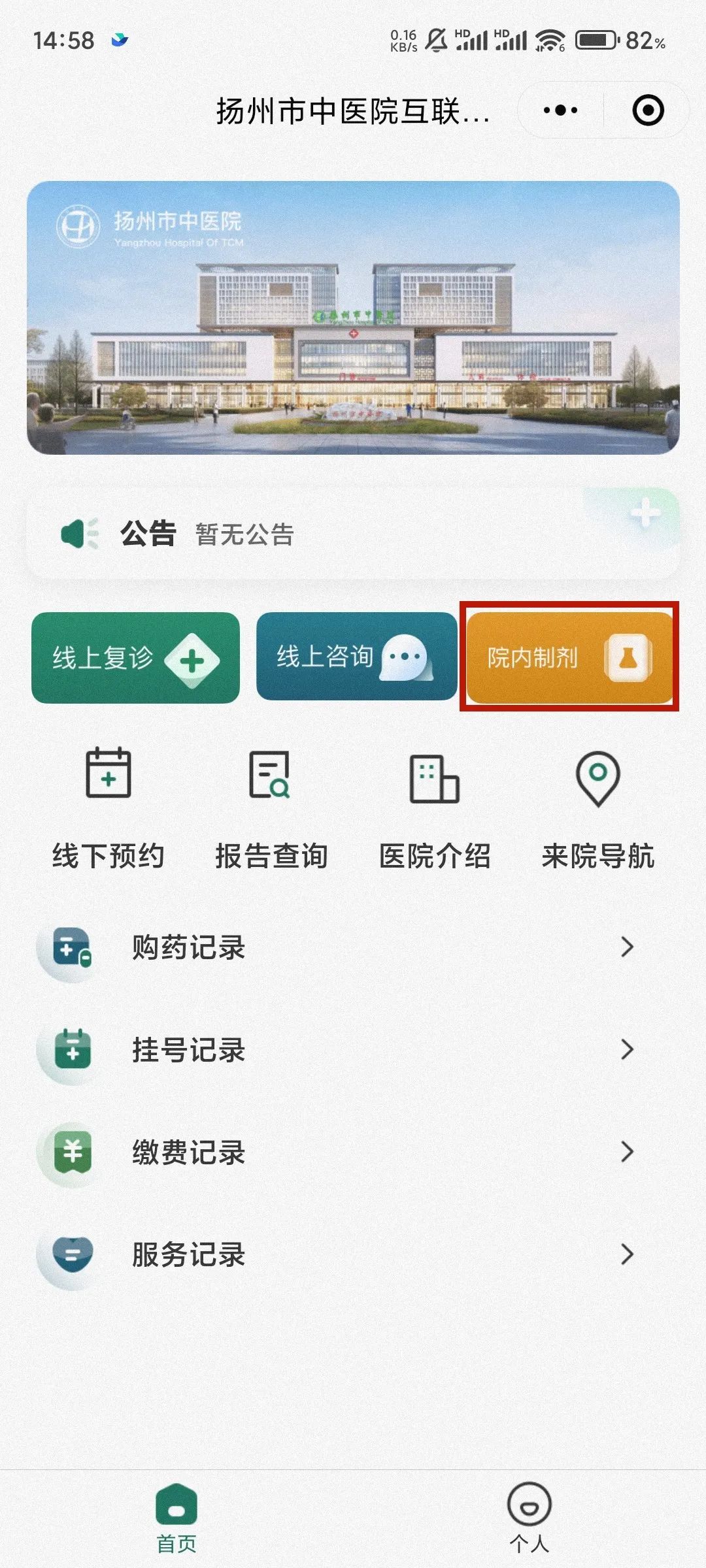Open the mini program more options menu
706x1568 pixels.
[560, 110]
